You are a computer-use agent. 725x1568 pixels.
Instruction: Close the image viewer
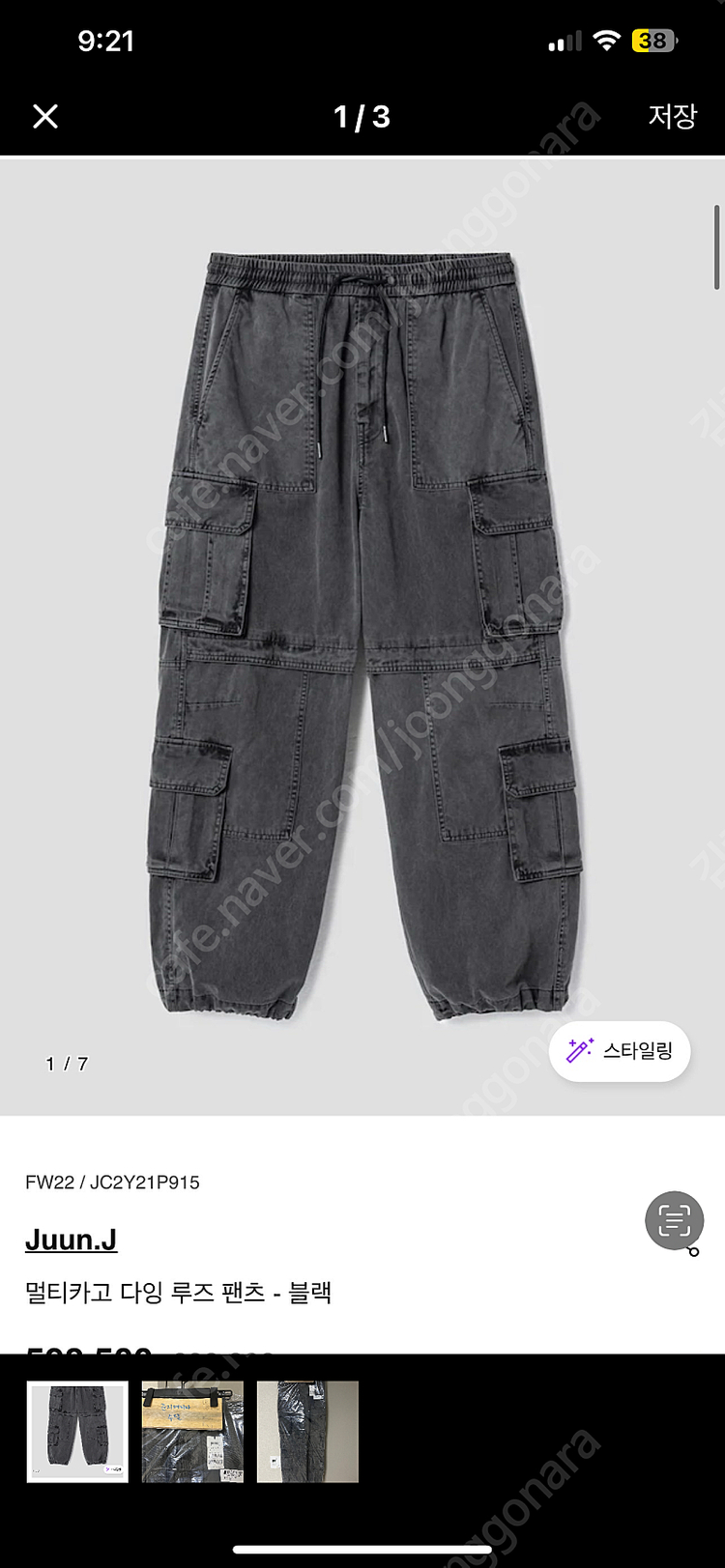45,117
